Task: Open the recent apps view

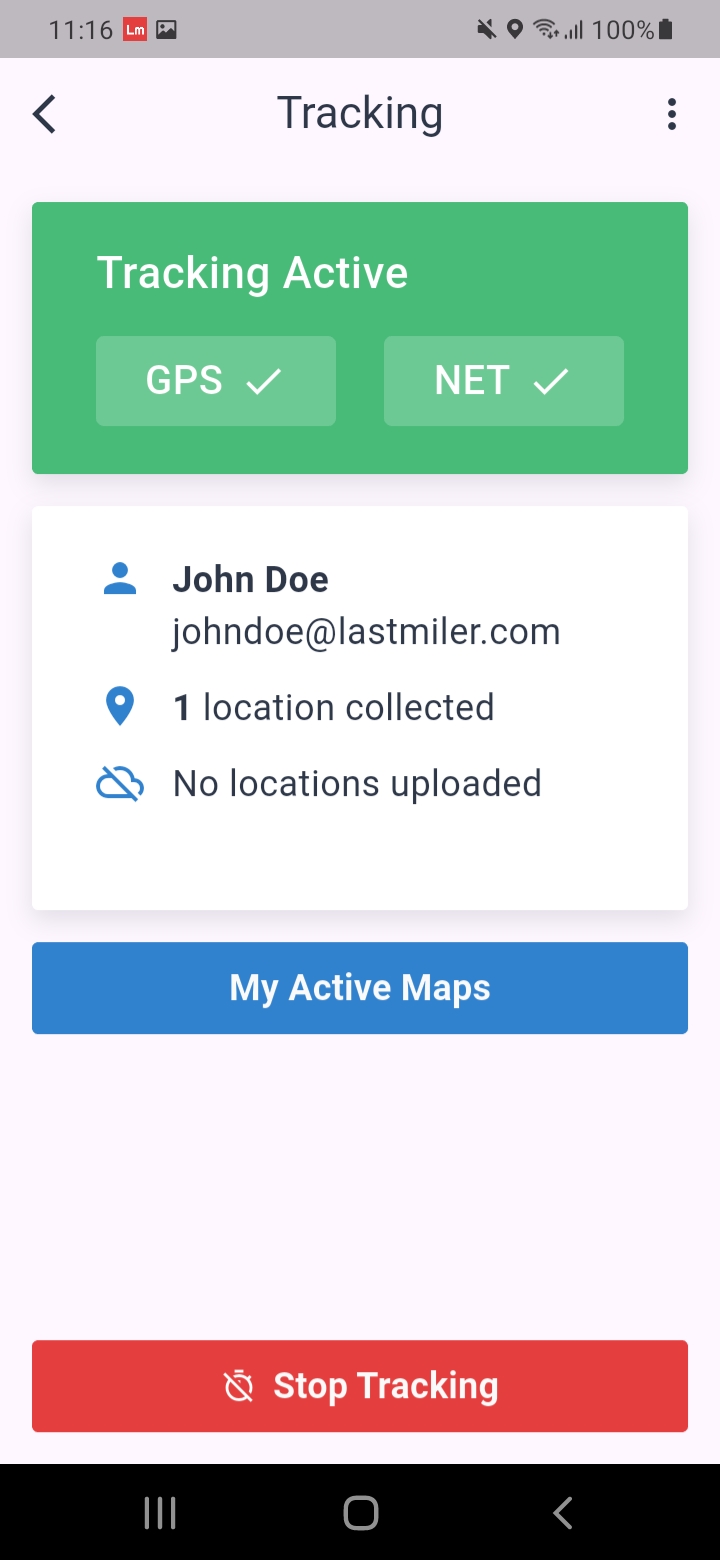Action: point(160,1513)
